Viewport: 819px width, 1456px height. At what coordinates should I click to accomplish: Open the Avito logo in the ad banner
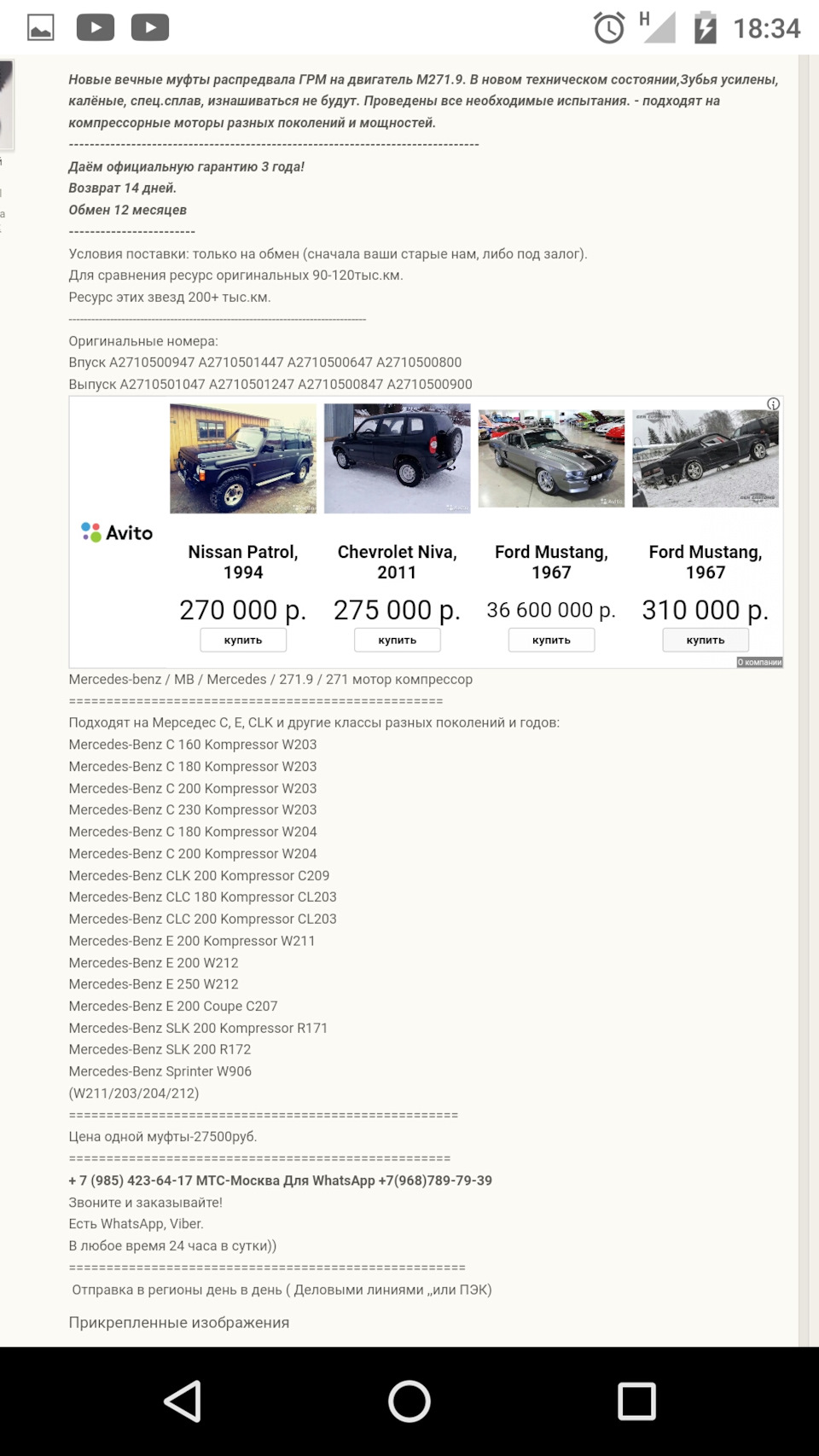117,532
